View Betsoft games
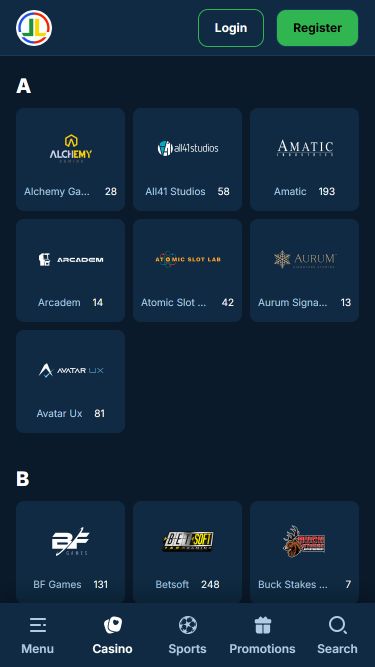This screenshot has height=667, width=375. coord(188,552)
